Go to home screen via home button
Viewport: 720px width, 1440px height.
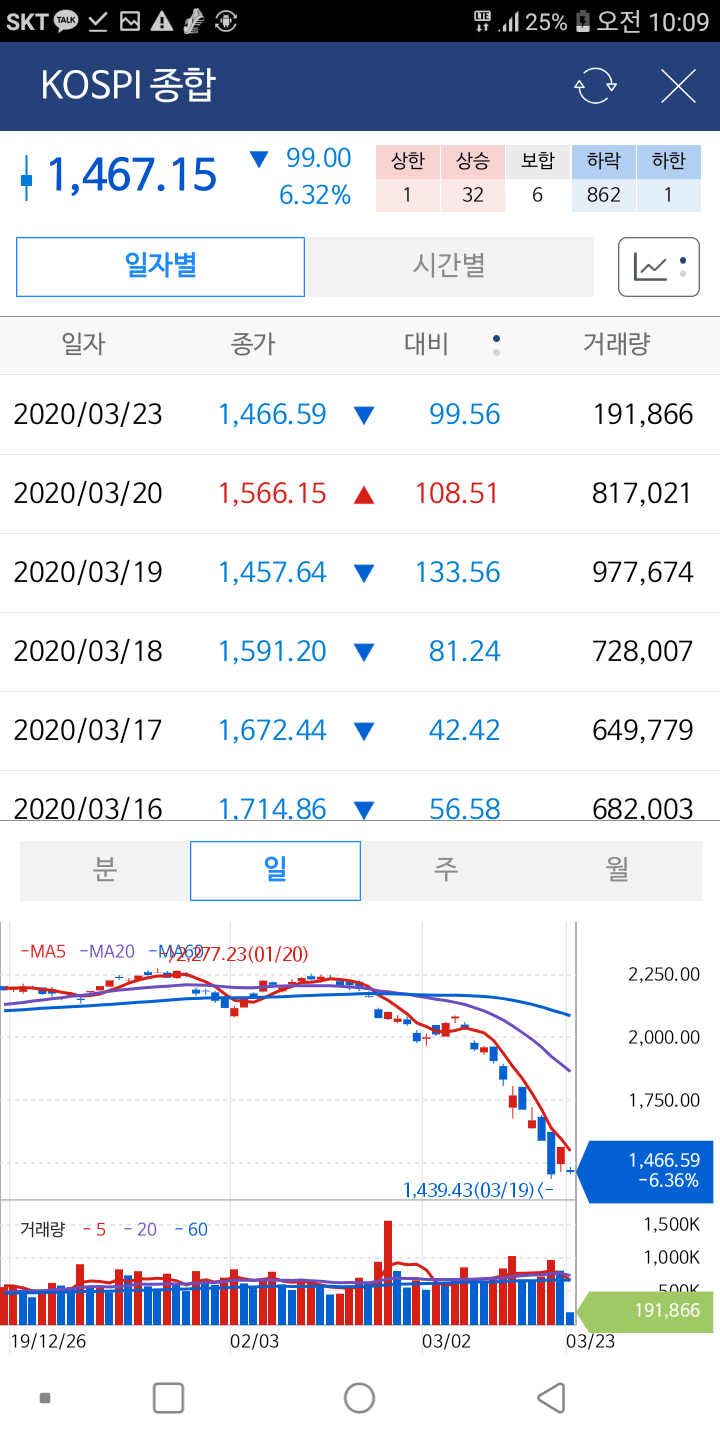(359, 1397)
